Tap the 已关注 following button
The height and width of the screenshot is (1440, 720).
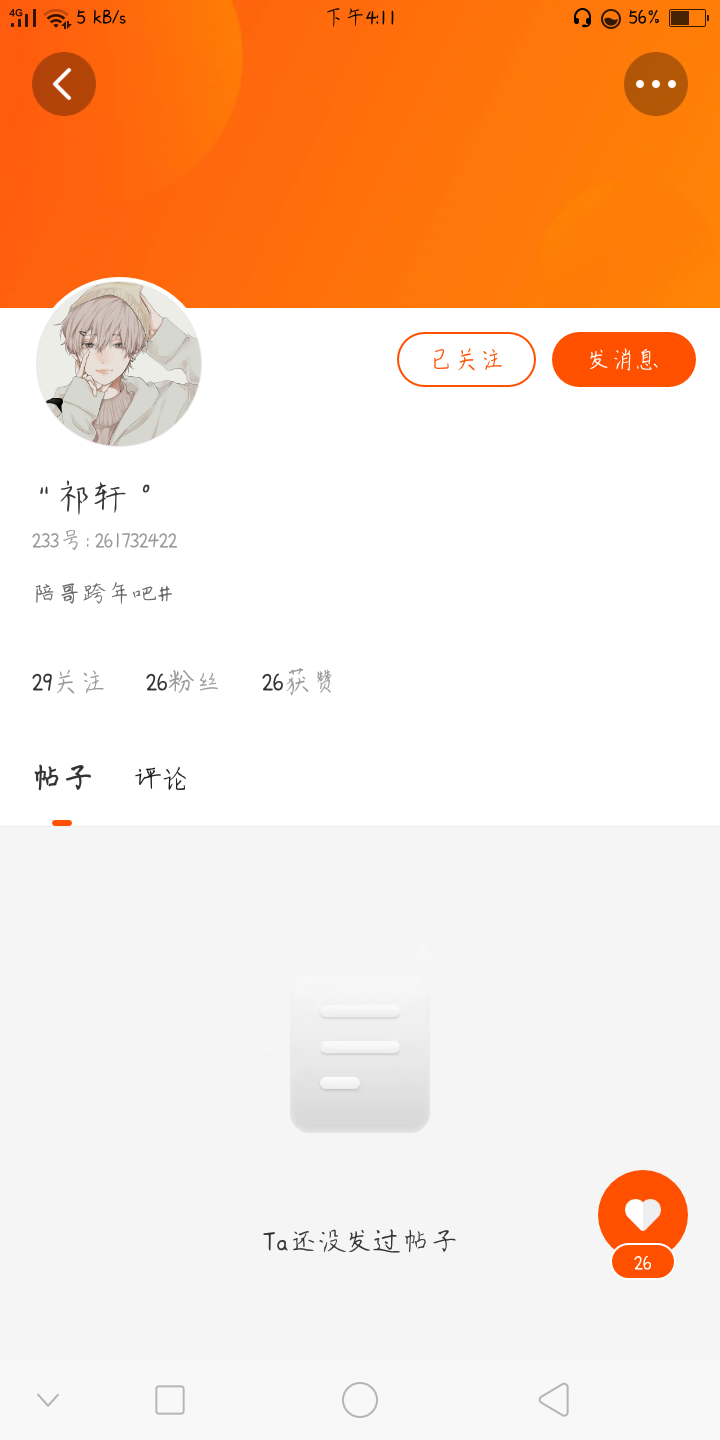(466, 359)
